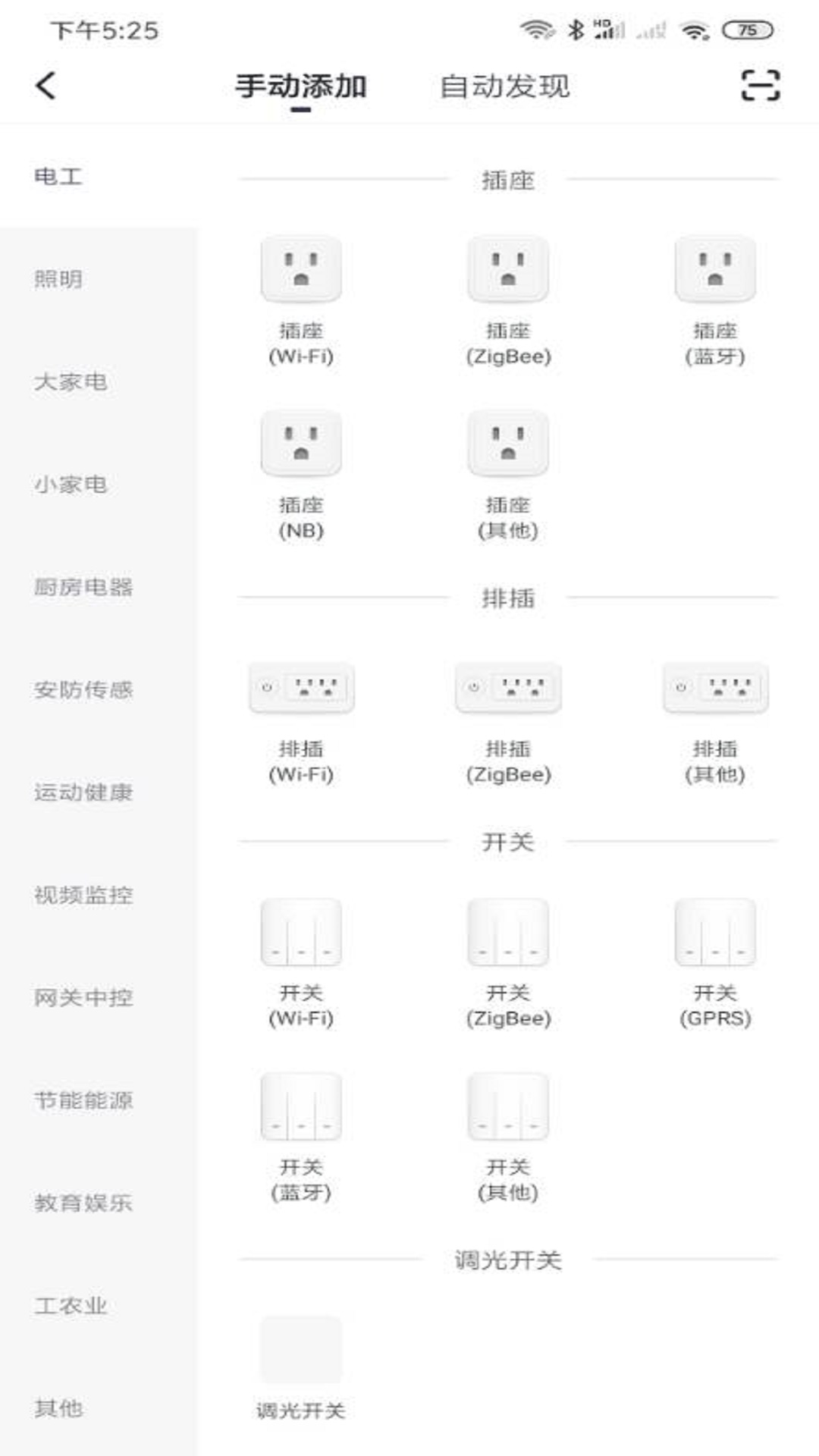
Task: Choose 排插 (其他)
Action: (715, 723)
